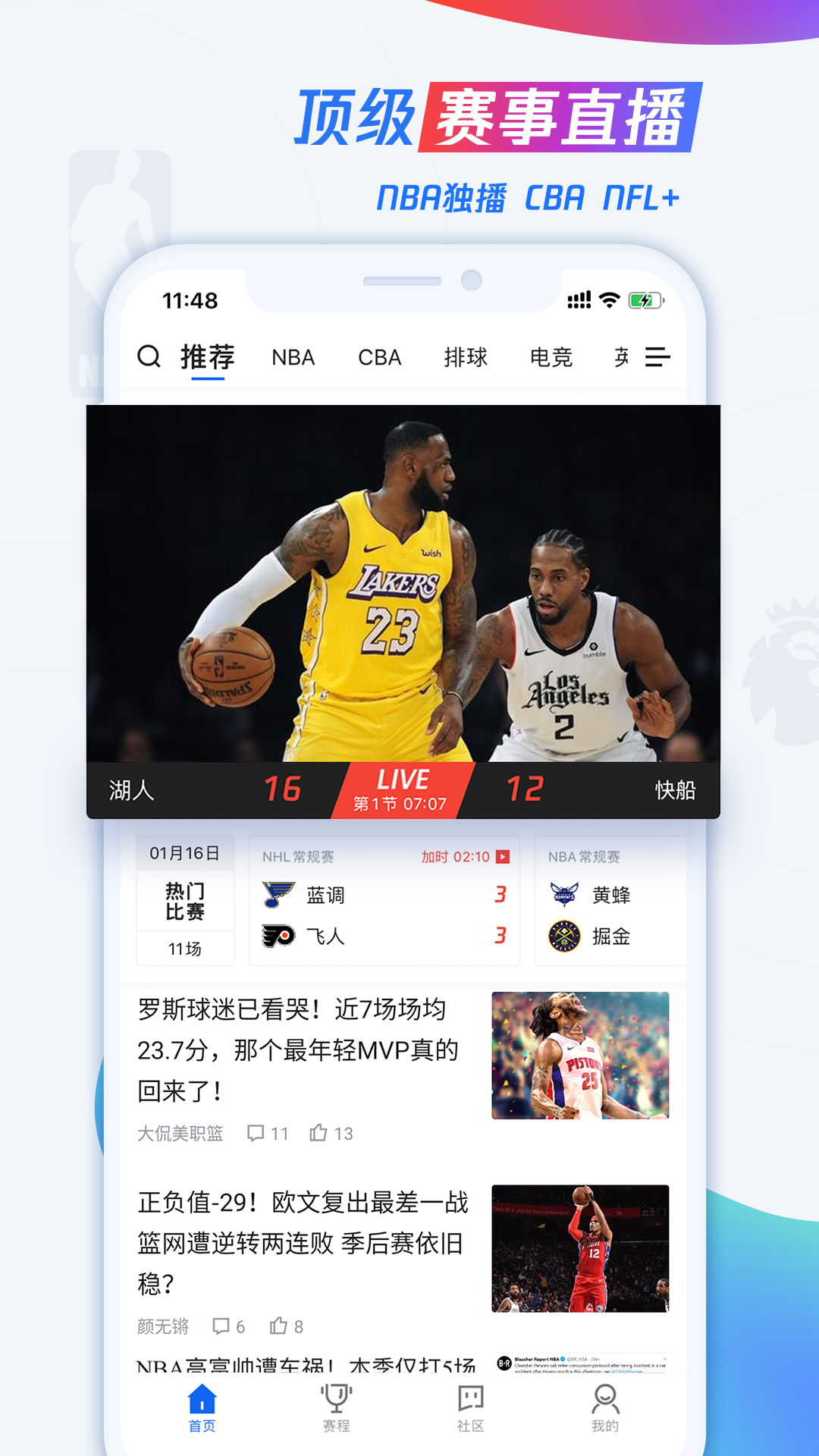Image resolution: width=819 pixels, height=1456 pixels.
Task: Tap the Nuggets 掘金 team logo
Action: click(x=565, y=937)
